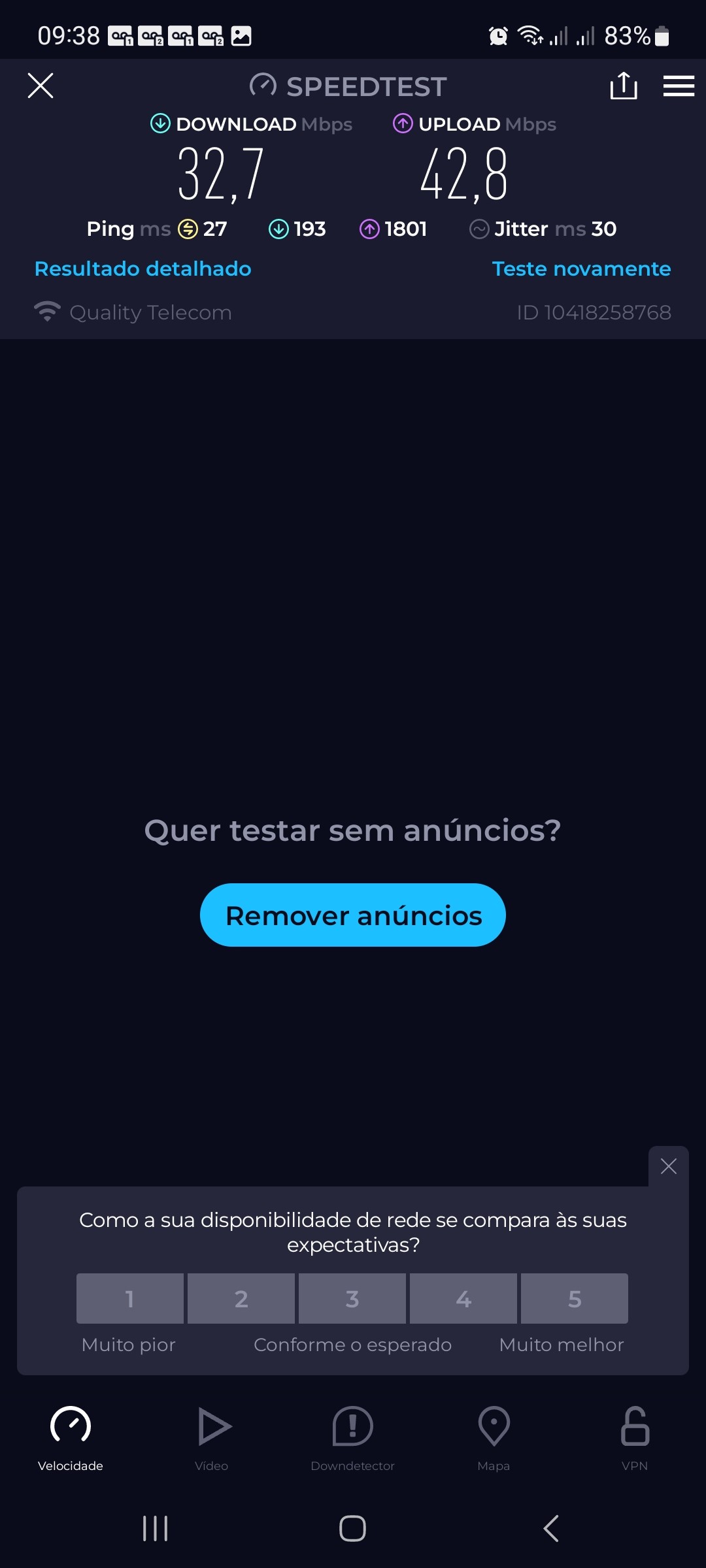Share the speed test result

(x=623, y=86)
